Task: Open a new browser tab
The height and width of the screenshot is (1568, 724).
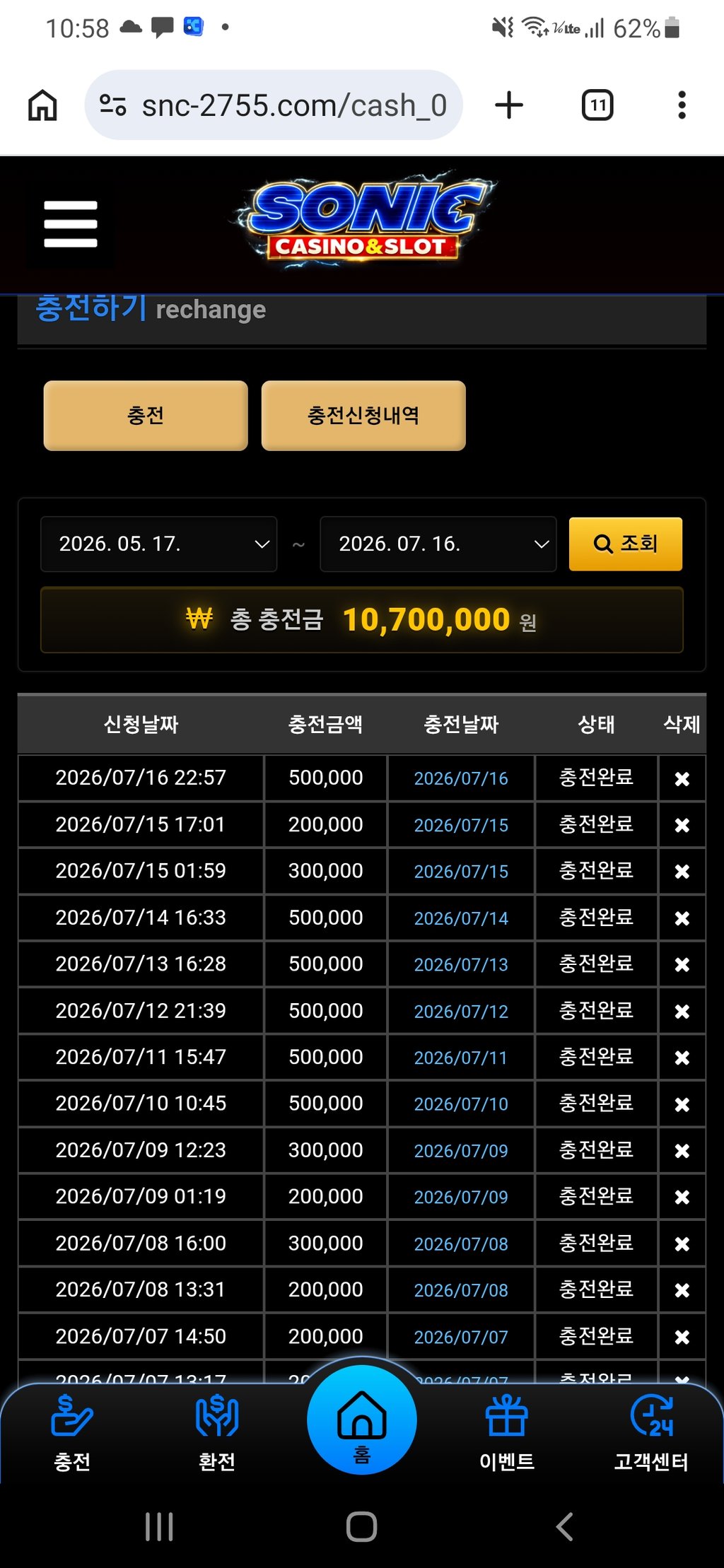Action: (509, 105)
